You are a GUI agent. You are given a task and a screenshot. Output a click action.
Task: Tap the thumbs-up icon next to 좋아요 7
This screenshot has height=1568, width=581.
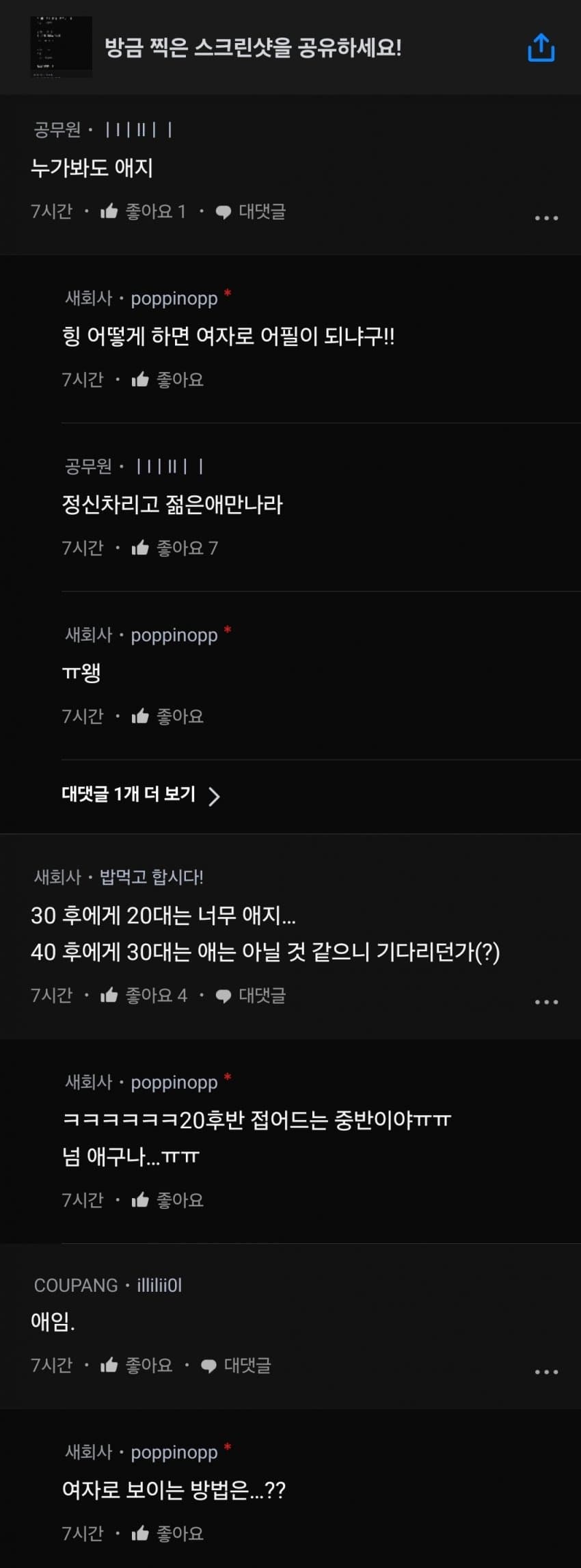point(139,546)
